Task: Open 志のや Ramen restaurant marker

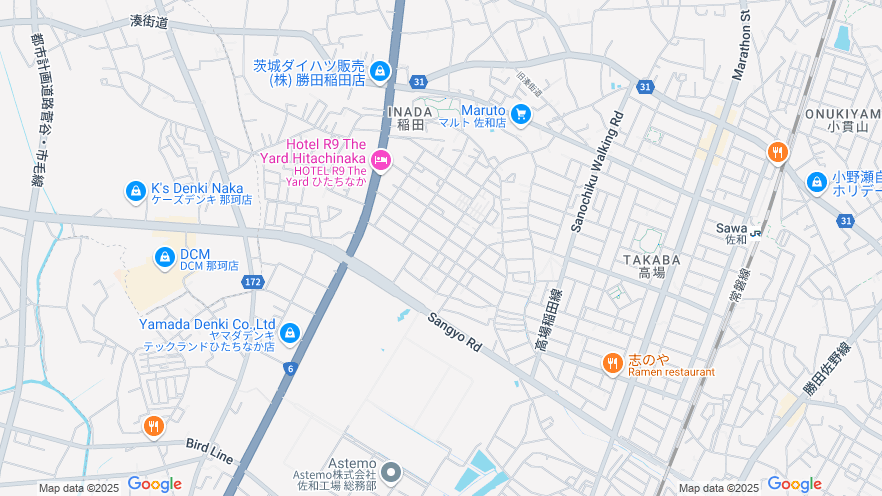Action: 613,364
